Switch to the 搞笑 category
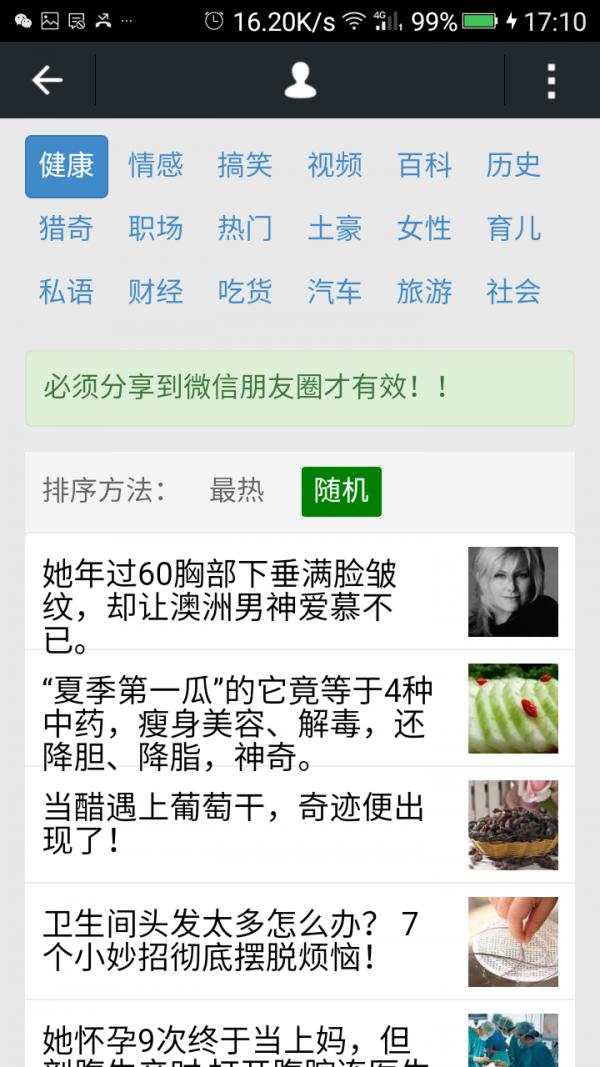 [x=245, y=165]
